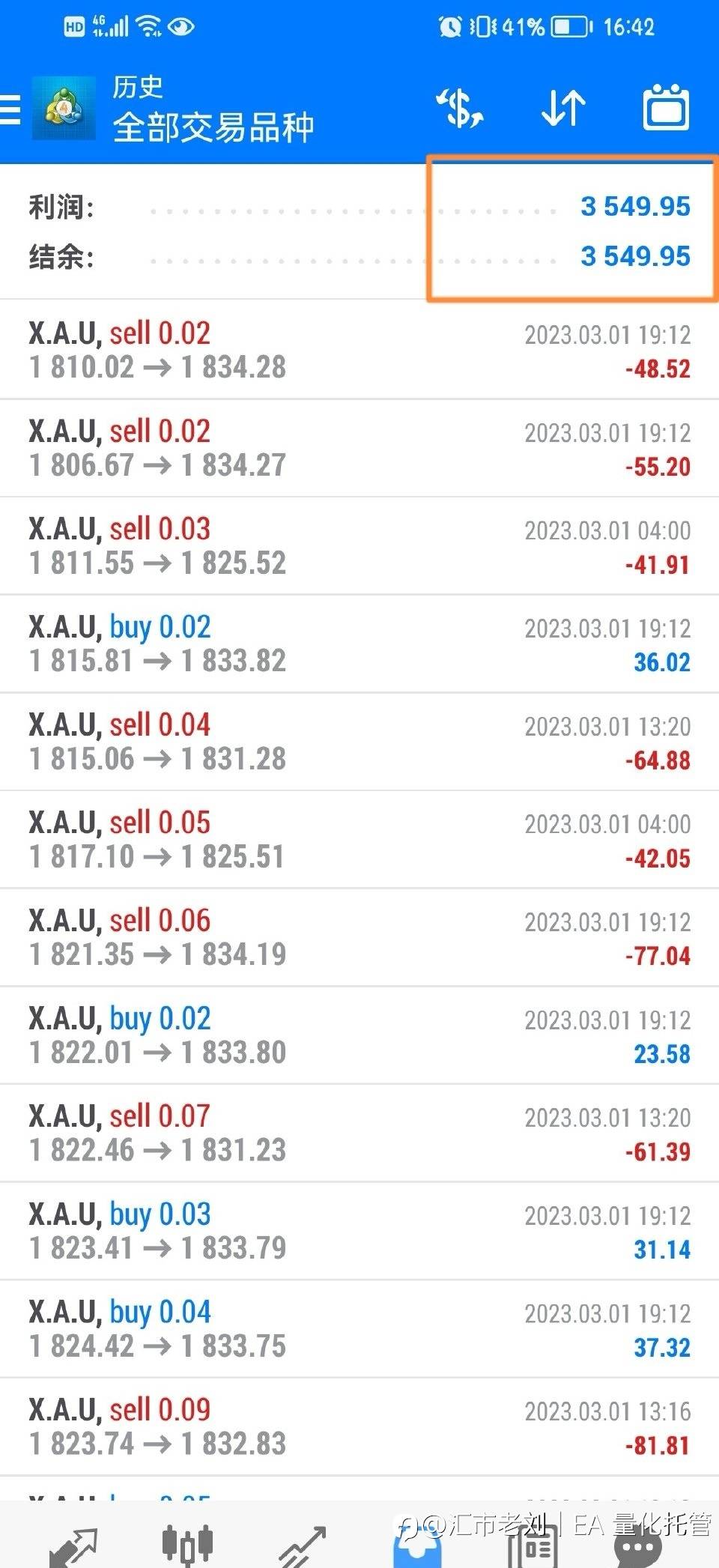The image size is (719, 1568).
Task: Open the calendar date range picker
Action: pyautogui.click(x=666, y=108)
